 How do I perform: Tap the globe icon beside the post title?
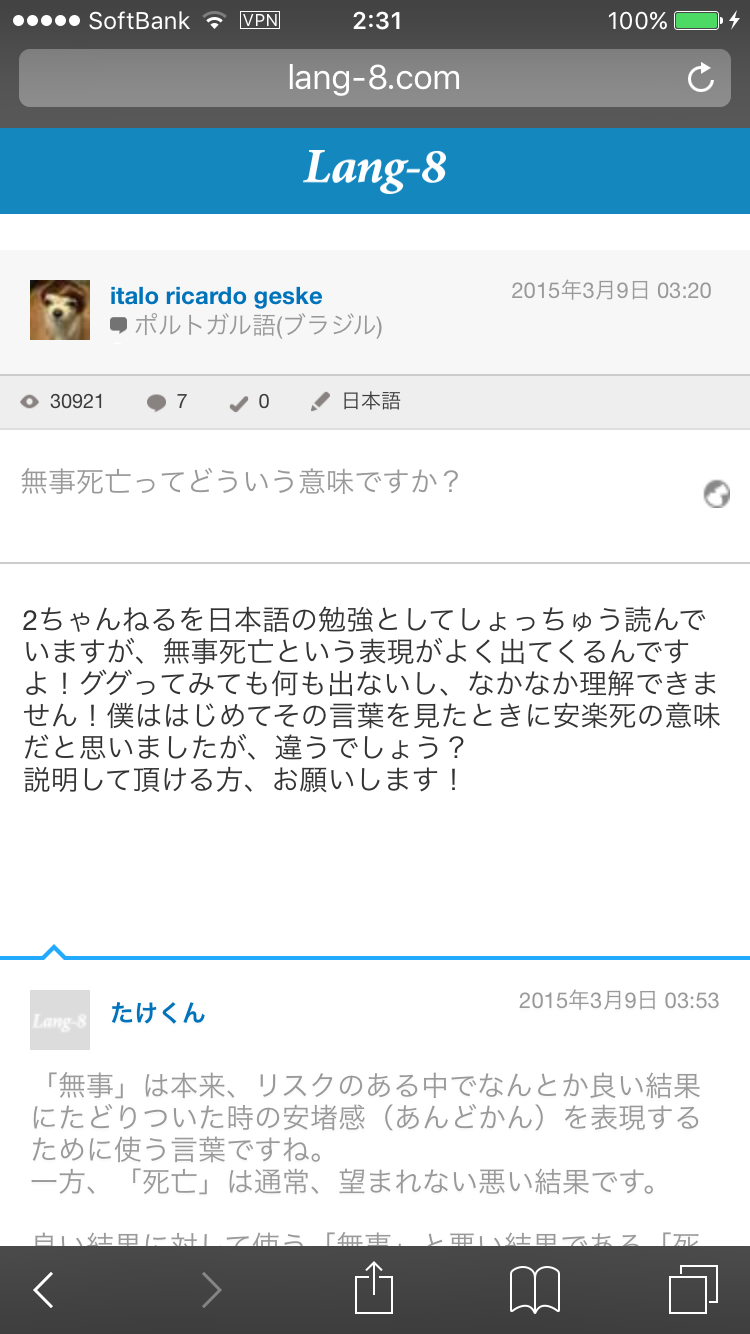pos(717,494)
